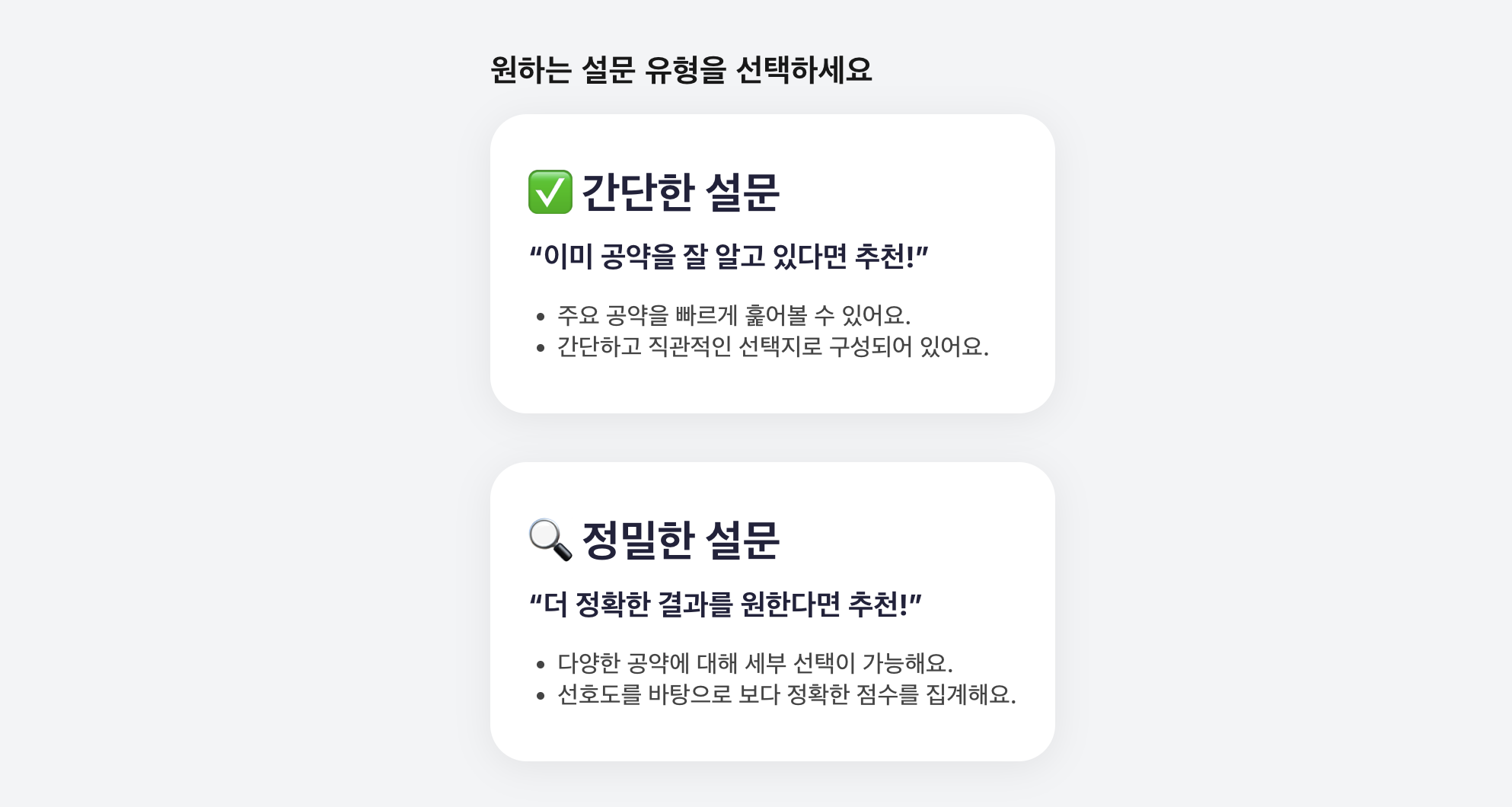Select the 간단한 설문 card
The width and height of the screenshot is (1512, 807).
click(772, 263)
